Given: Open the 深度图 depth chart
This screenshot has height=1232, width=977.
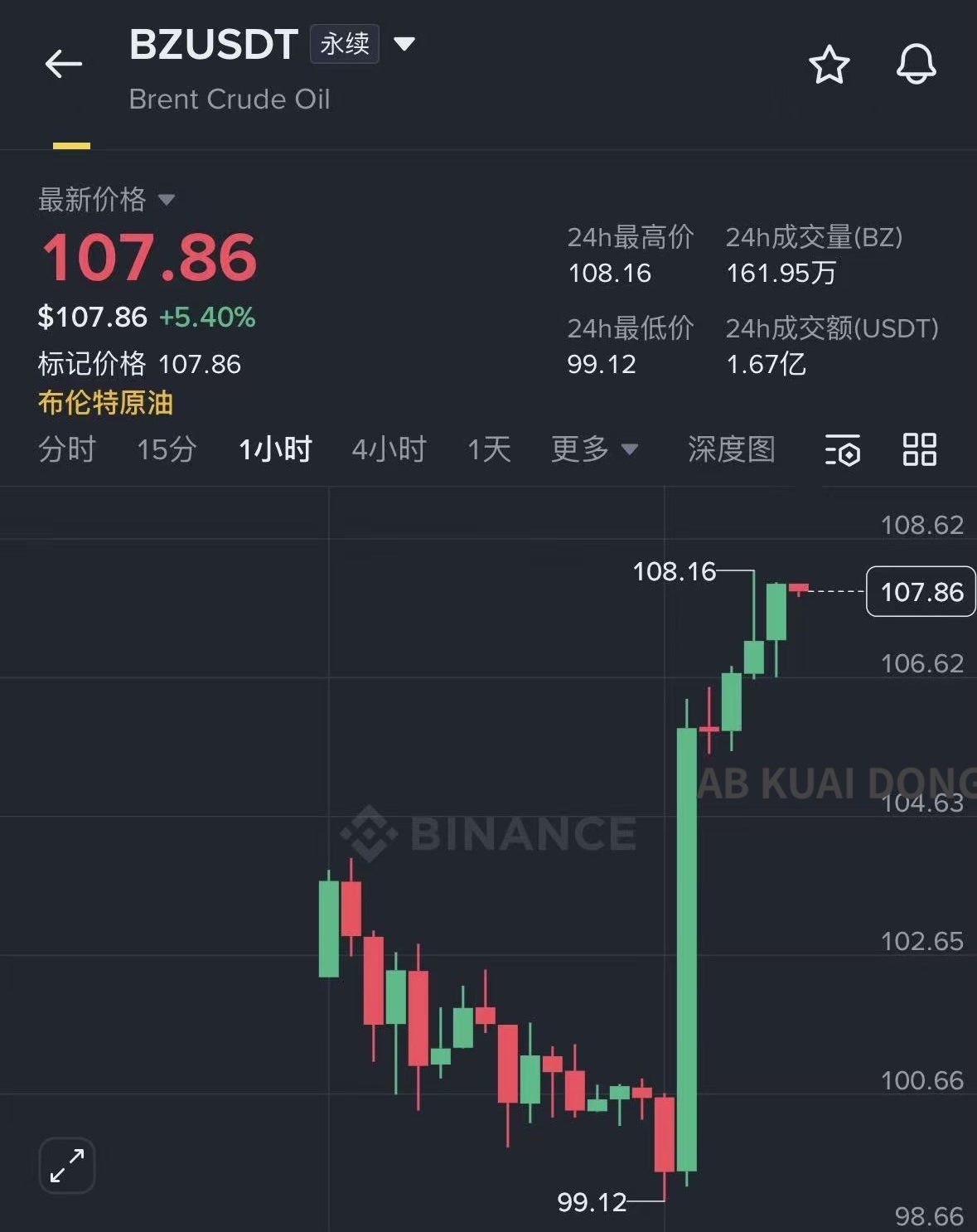Looking at the screenshot, I should pos(731,449).
